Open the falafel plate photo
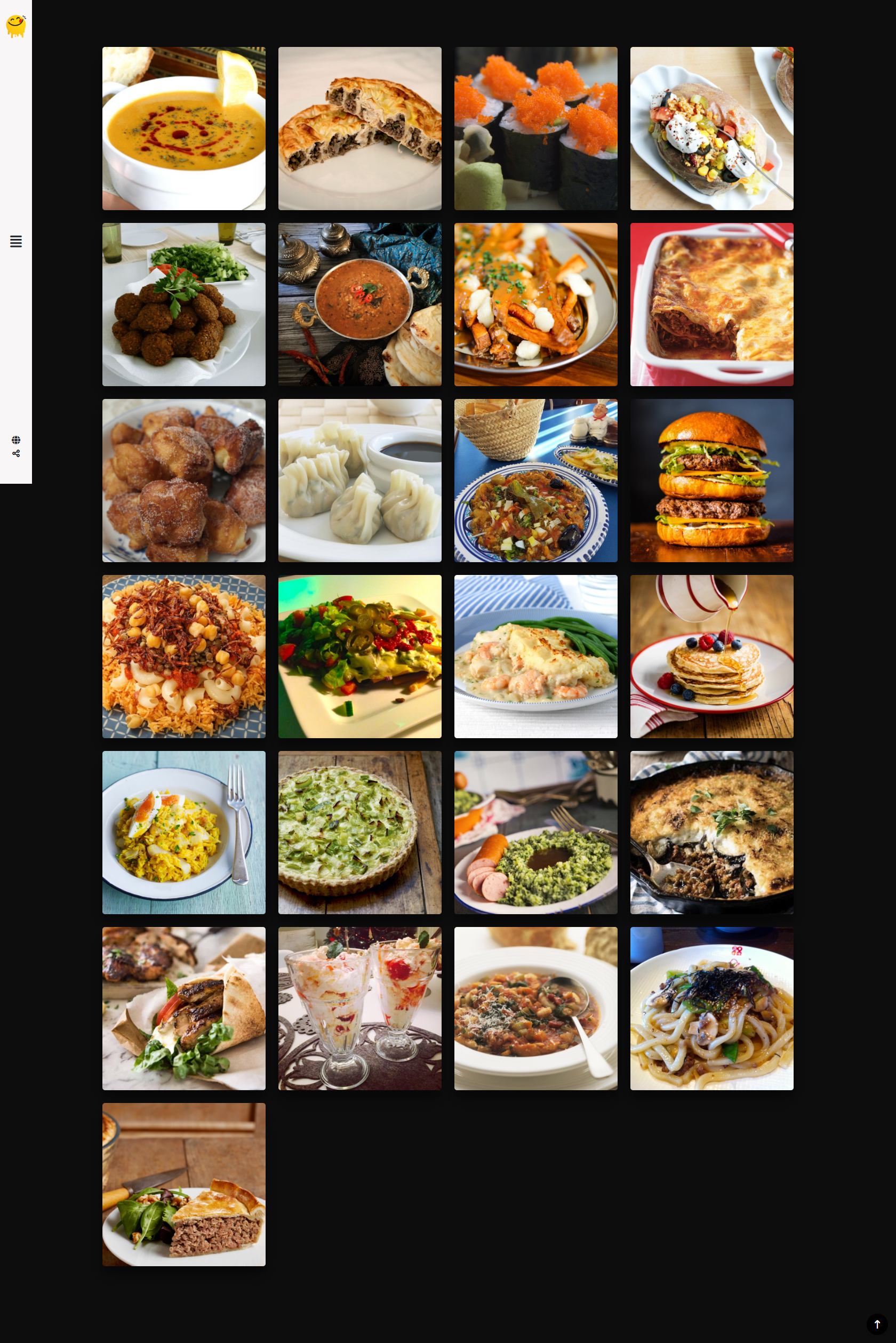Viewport: 896px width, 1343px height. tap(183, 305)
